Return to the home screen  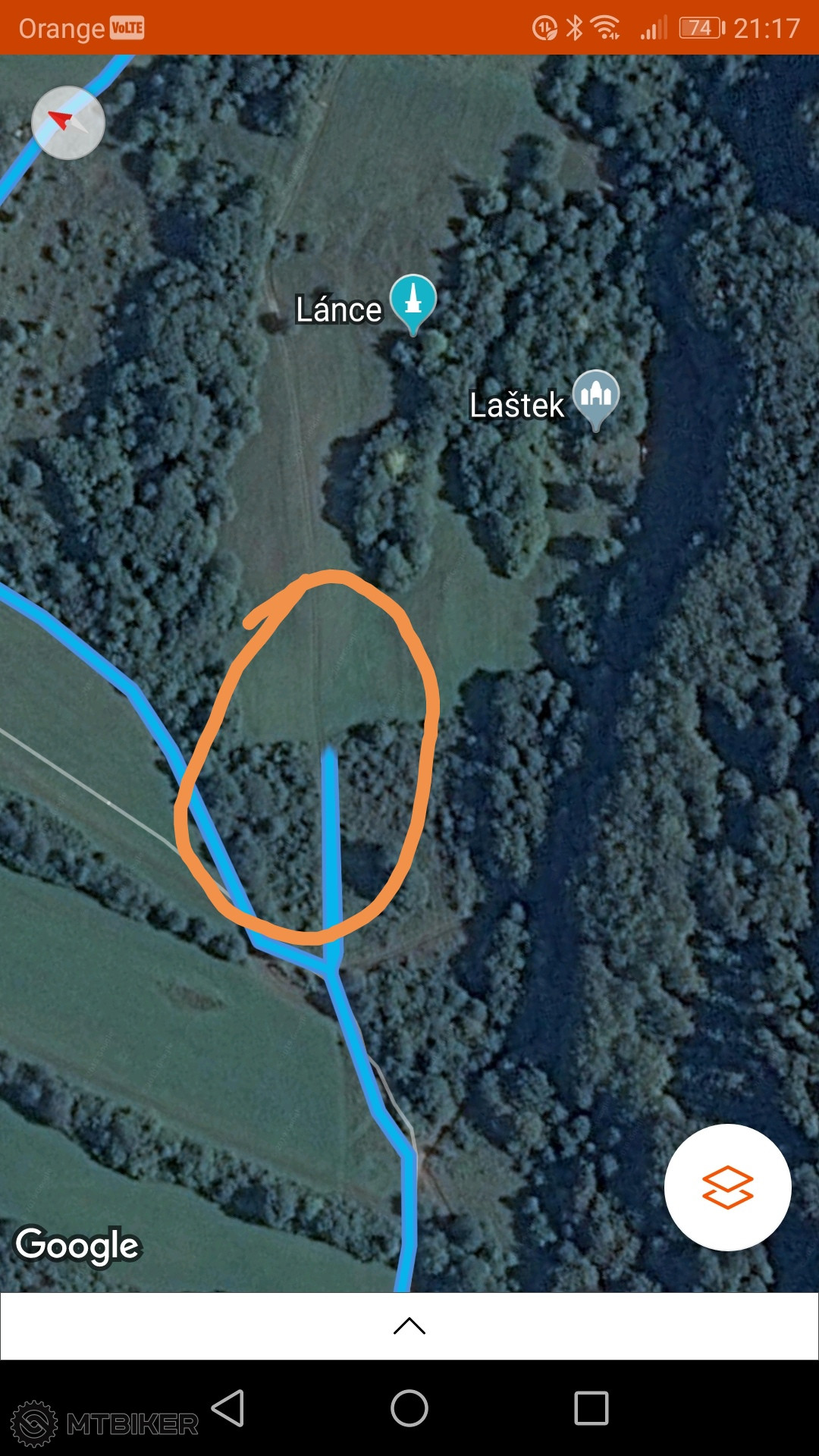409,1408
